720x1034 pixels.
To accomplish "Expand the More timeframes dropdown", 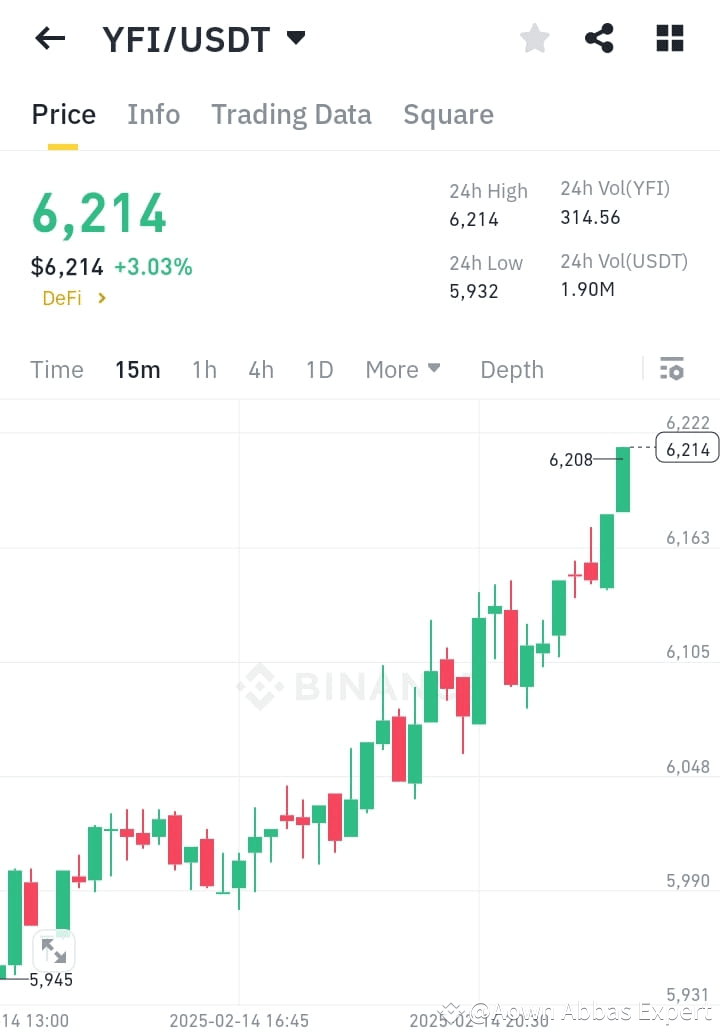I will [x=403, y=369].
